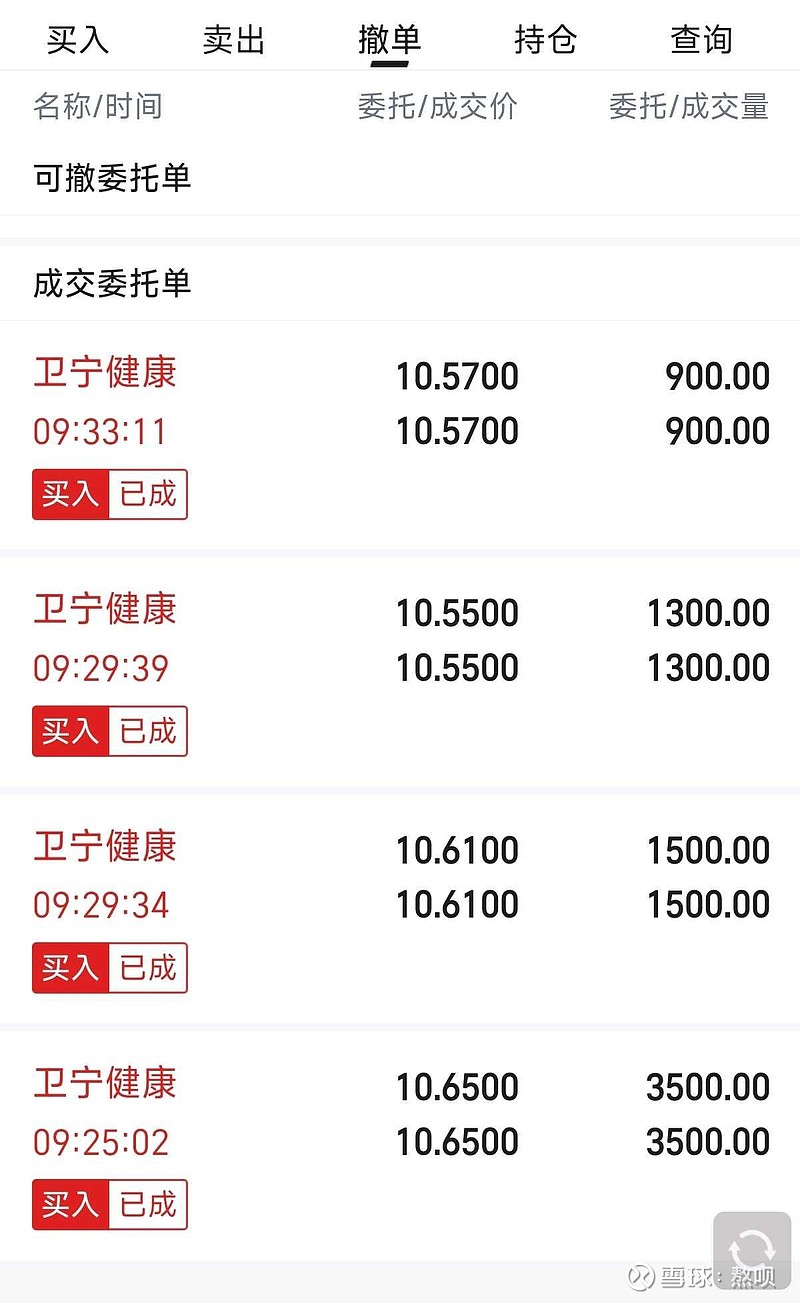Select the 撤单 tab

[x=390, y=40]
